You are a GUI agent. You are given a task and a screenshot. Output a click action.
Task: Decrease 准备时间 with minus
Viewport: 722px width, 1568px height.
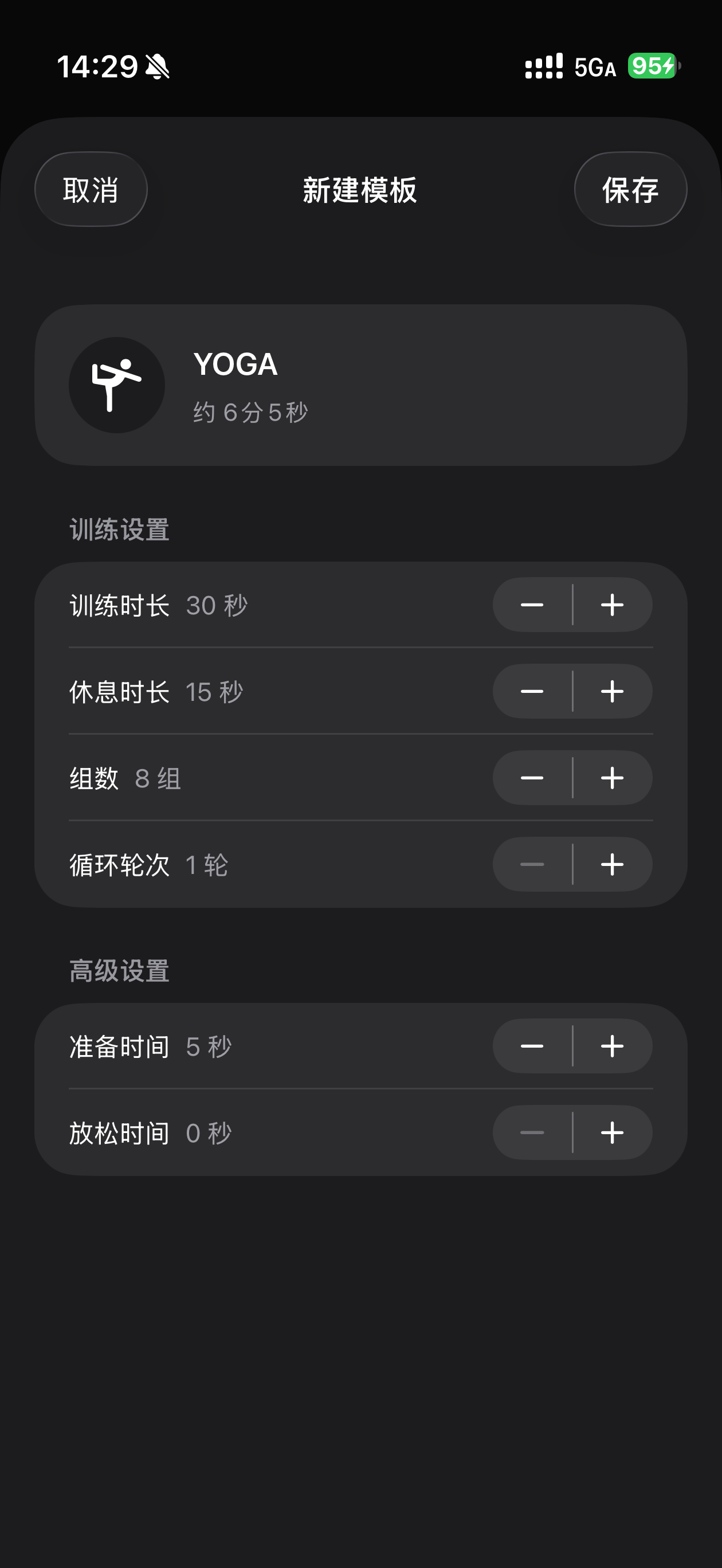tap(532, 1046)
